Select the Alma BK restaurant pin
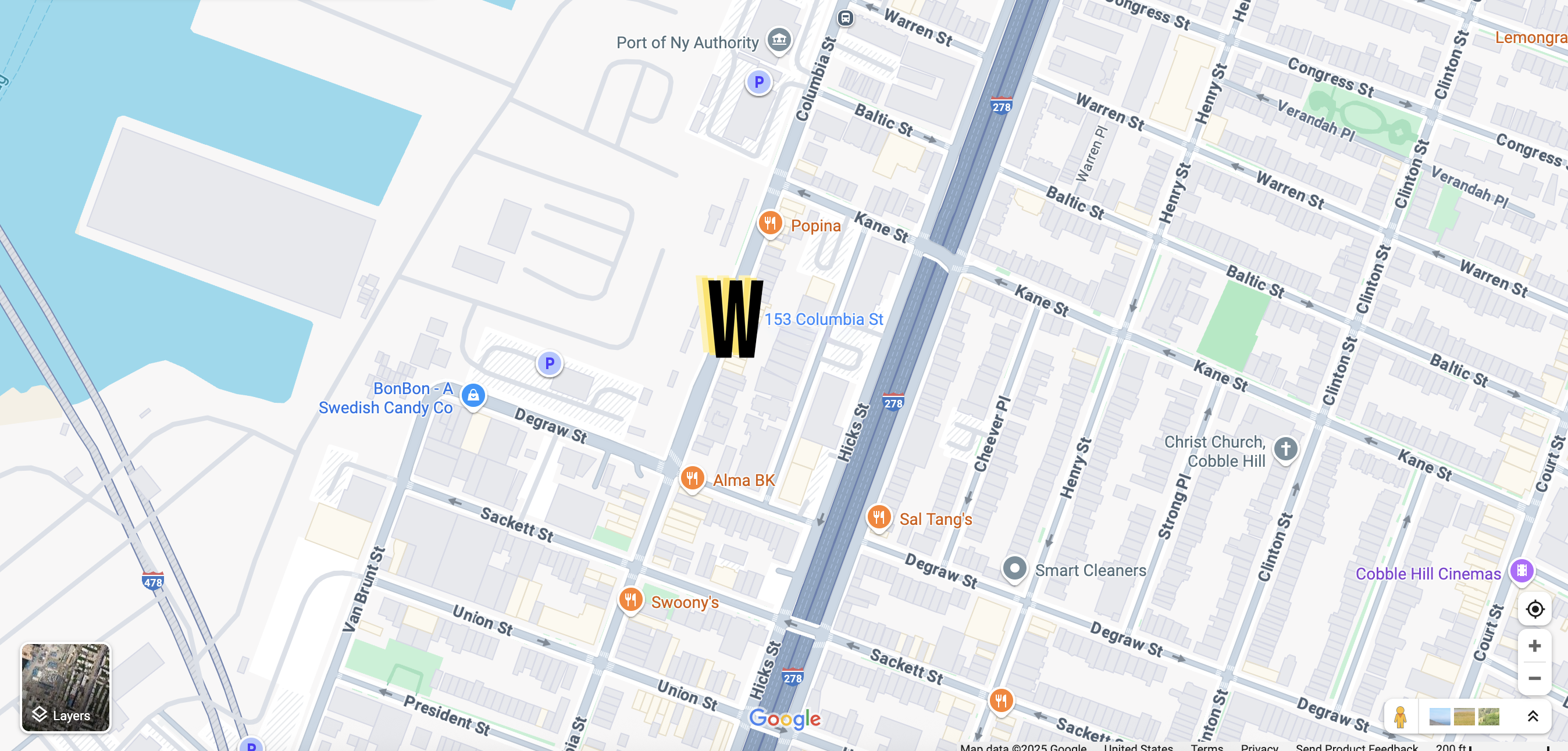 [692, 478]
